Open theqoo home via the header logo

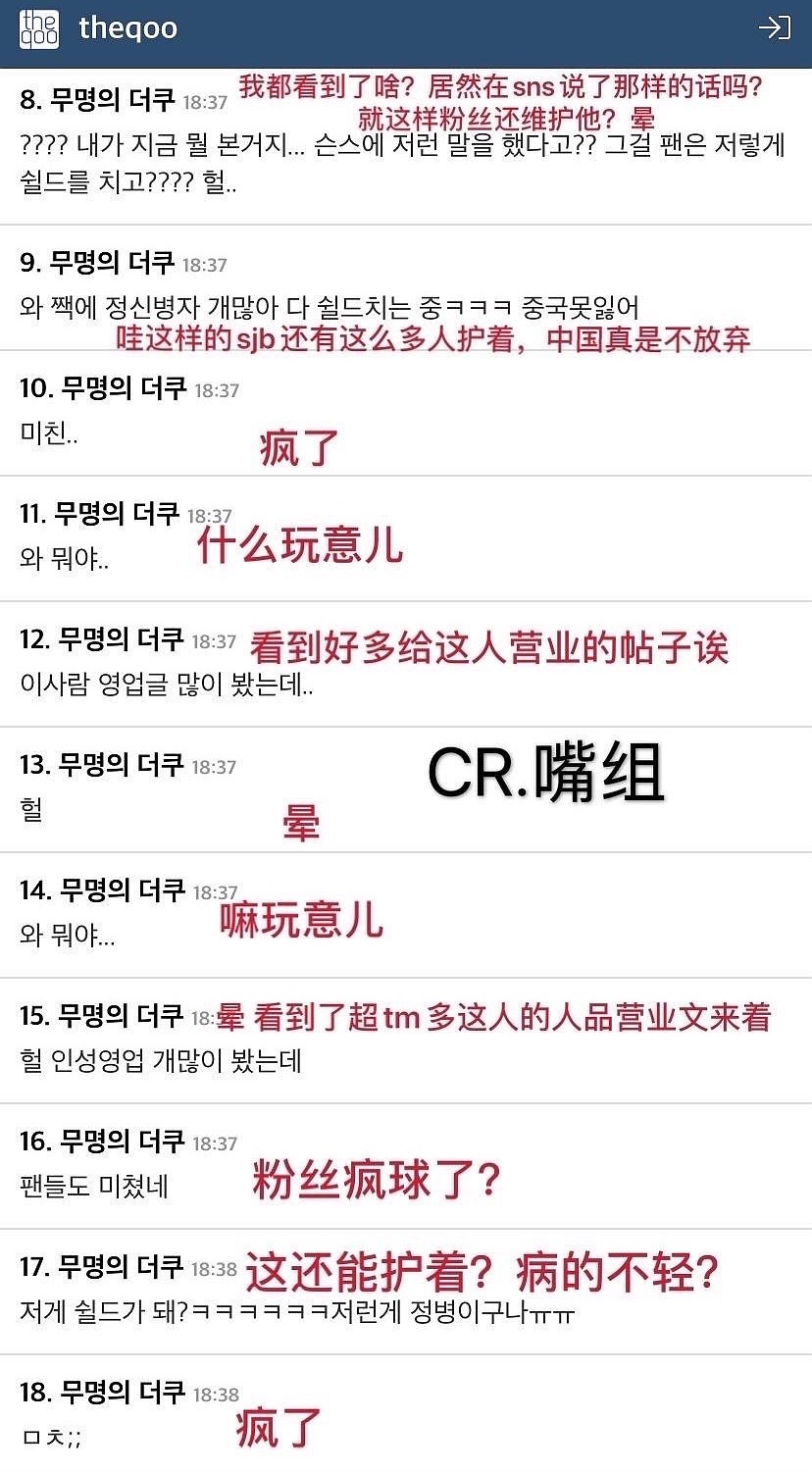pos(39,28)
